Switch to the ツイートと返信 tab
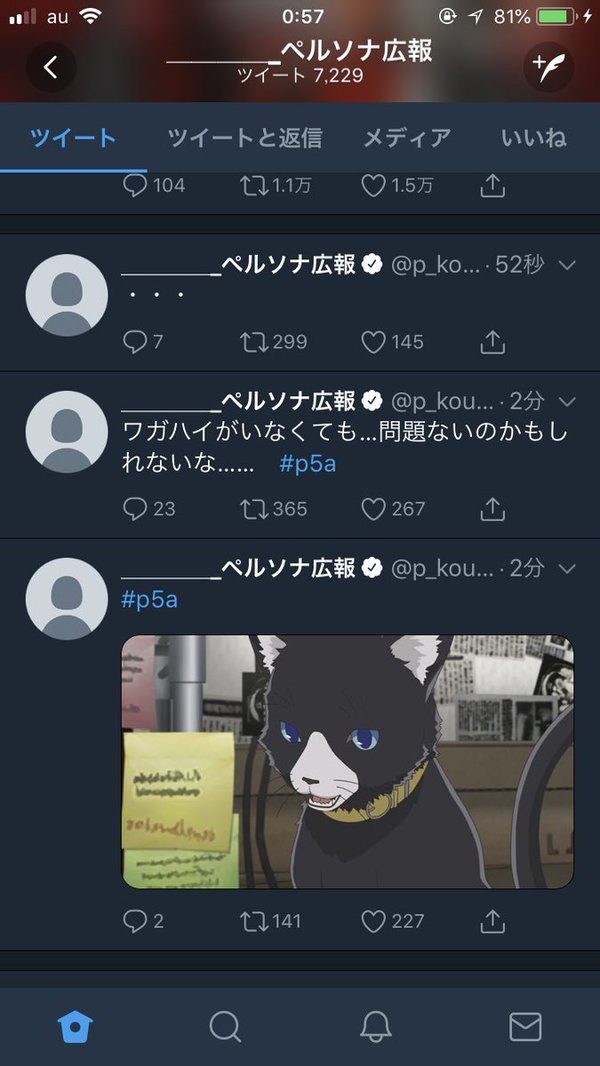The height and width of the screenshot is (1066, 600). [x=245, y=138]
